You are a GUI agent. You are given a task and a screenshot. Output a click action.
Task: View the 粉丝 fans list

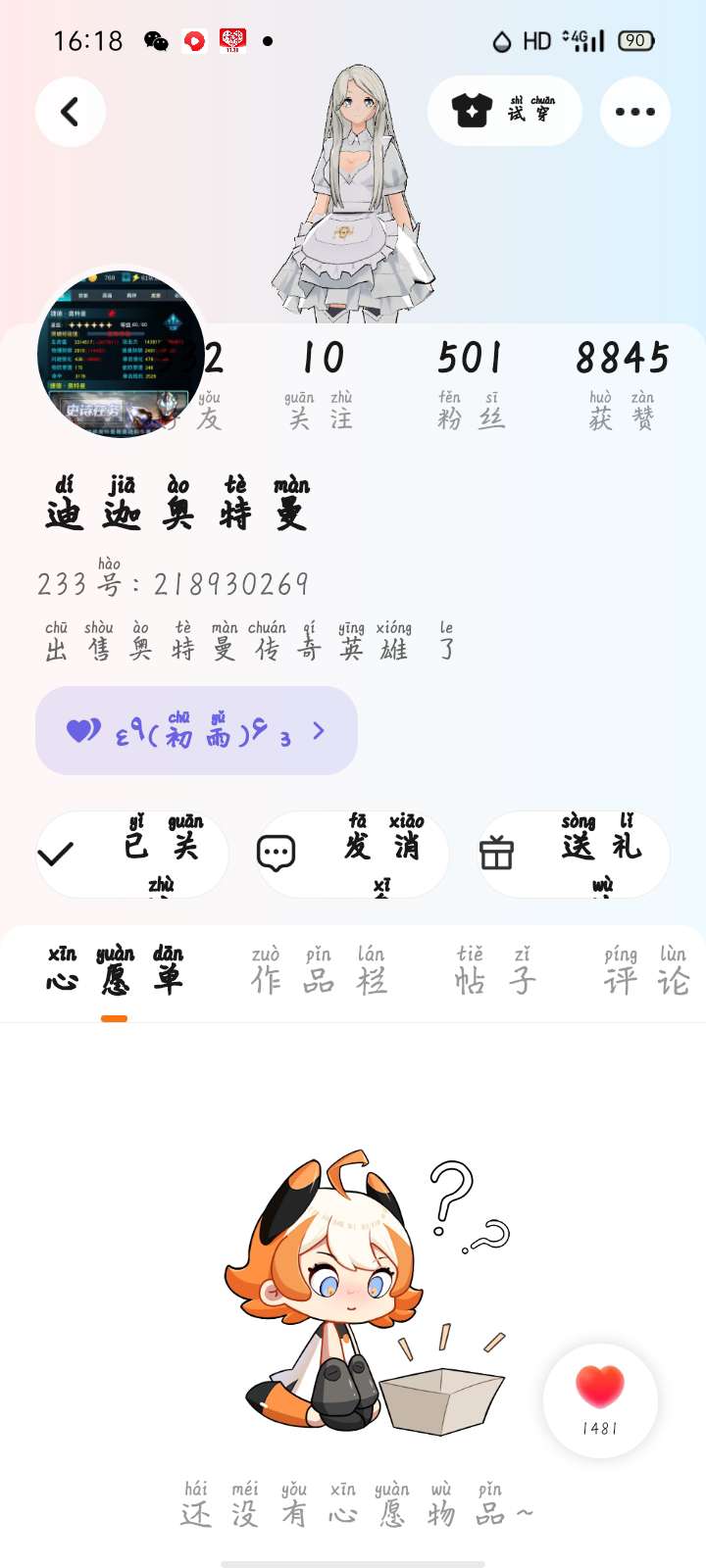pyautogui.click(x=470, y=384)
